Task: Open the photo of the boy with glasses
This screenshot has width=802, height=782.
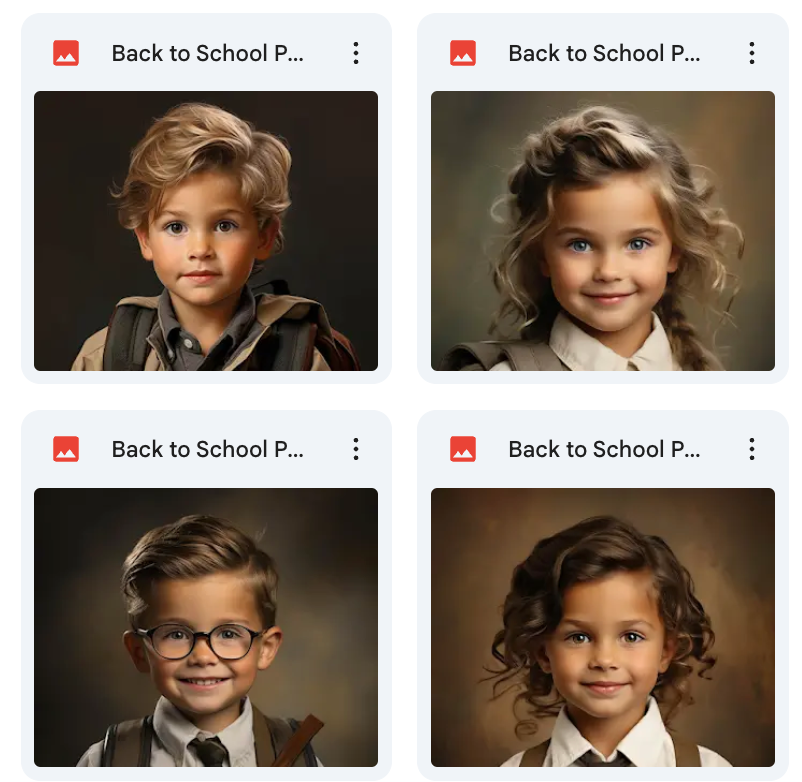Action: point(205,627)
